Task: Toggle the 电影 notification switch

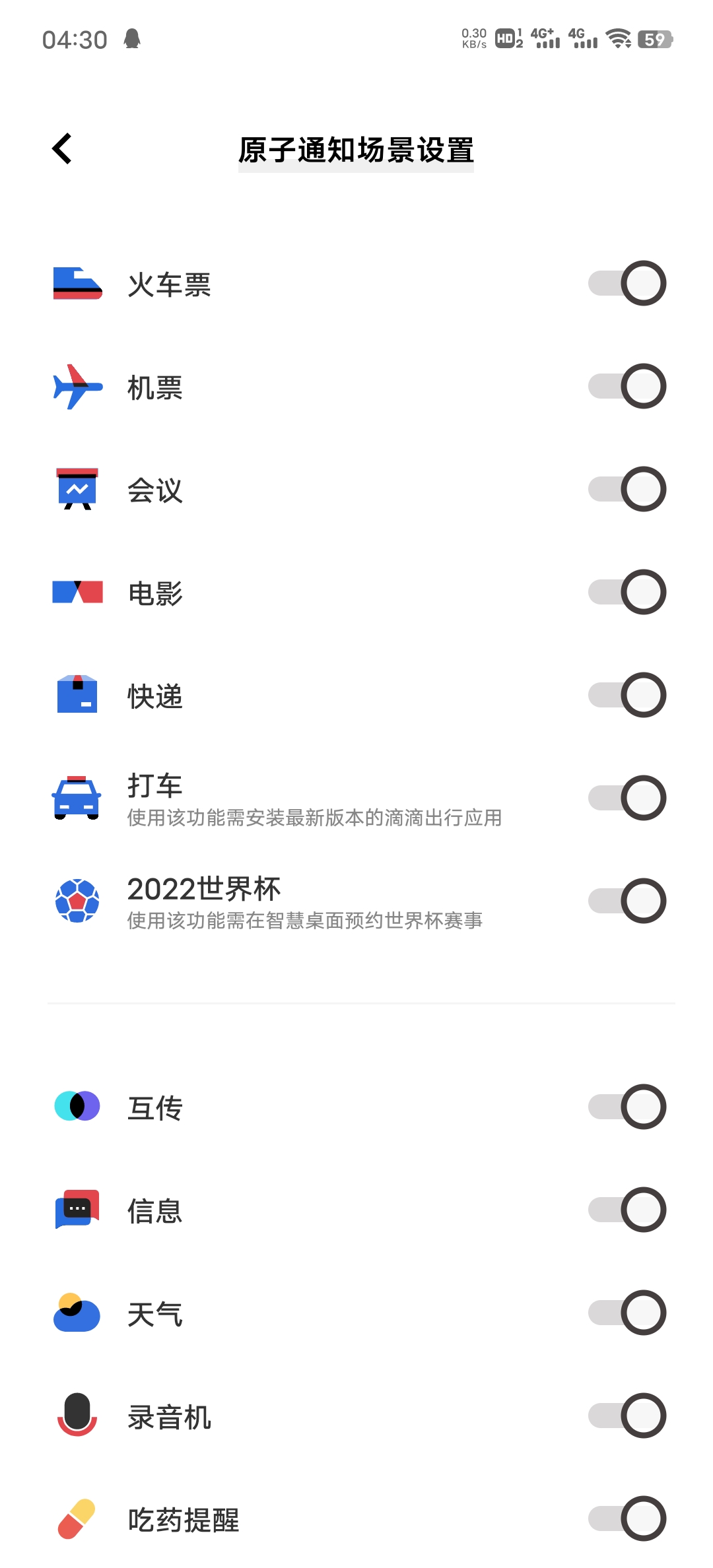Action: (627, 592)
